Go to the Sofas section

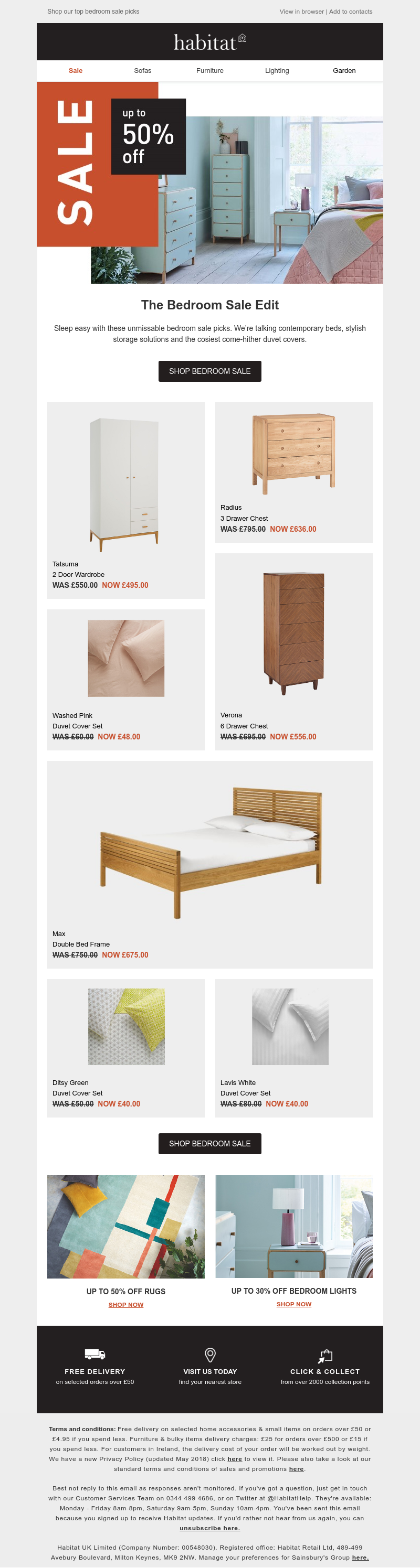click(x=143, y=71)
